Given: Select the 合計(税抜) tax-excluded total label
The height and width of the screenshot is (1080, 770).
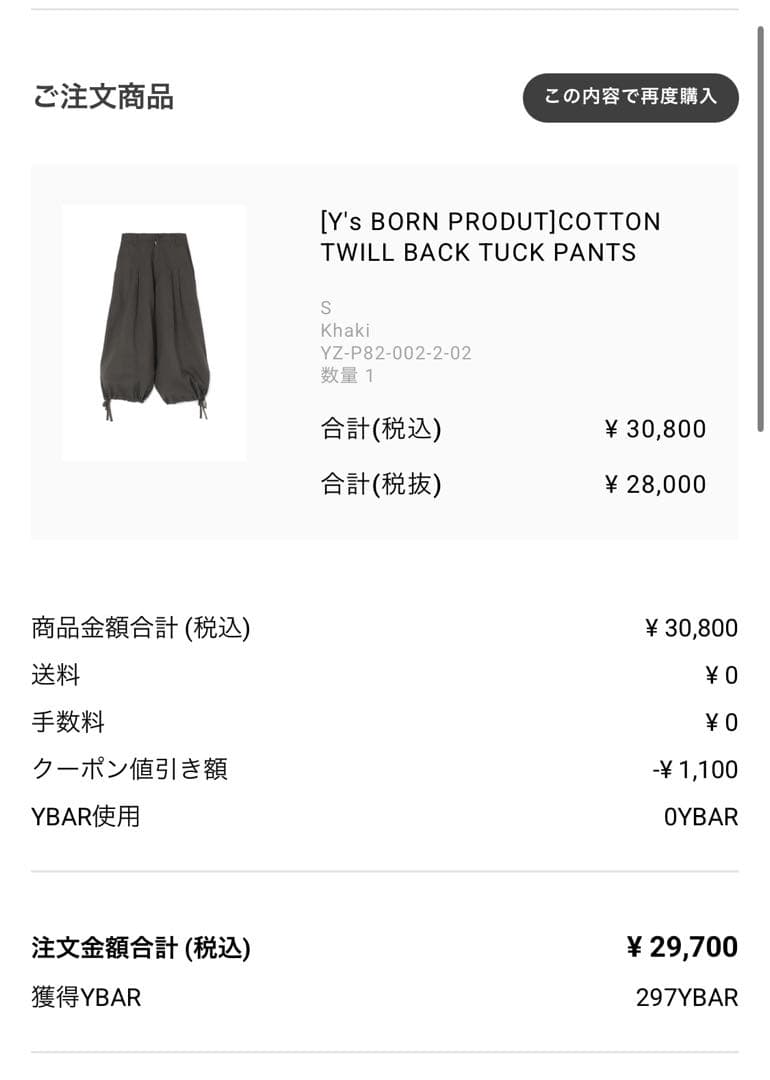Looking at the screenshot, I should pos(380,484).
